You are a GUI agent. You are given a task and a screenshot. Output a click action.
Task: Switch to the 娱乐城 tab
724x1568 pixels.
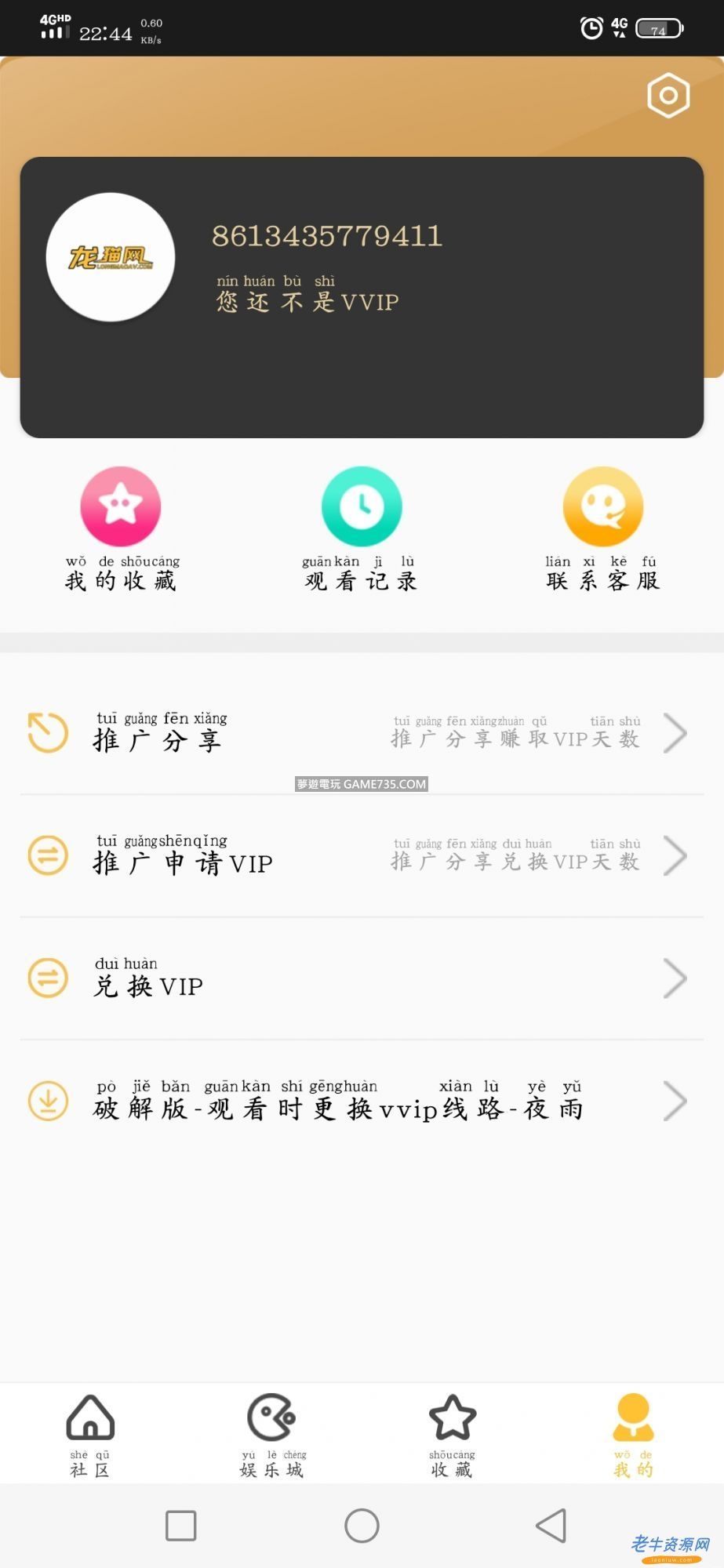[x=271, y=1435]
